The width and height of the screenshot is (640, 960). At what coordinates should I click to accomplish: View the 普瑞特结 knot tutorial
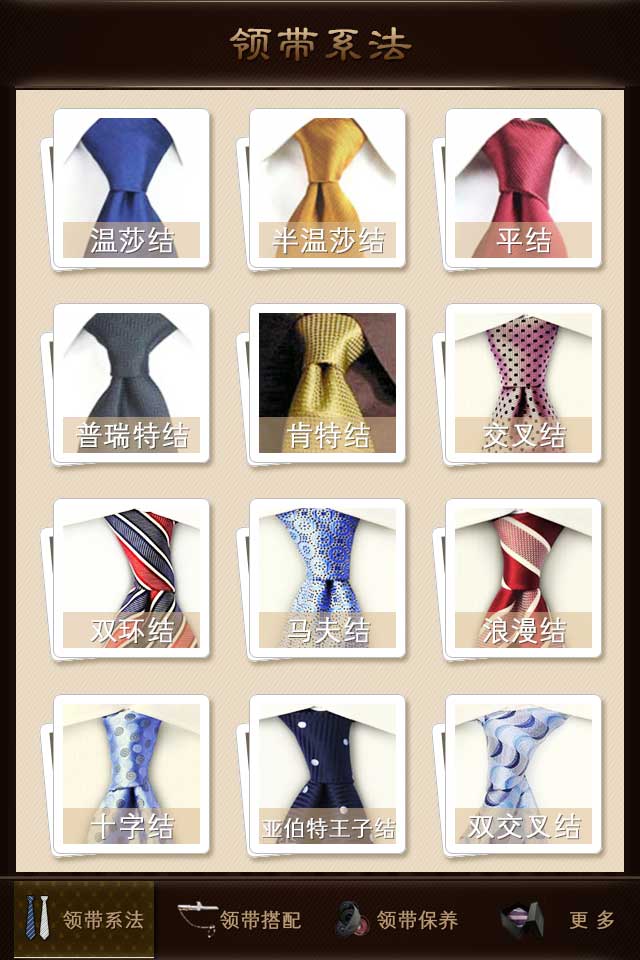pos(131,383)
